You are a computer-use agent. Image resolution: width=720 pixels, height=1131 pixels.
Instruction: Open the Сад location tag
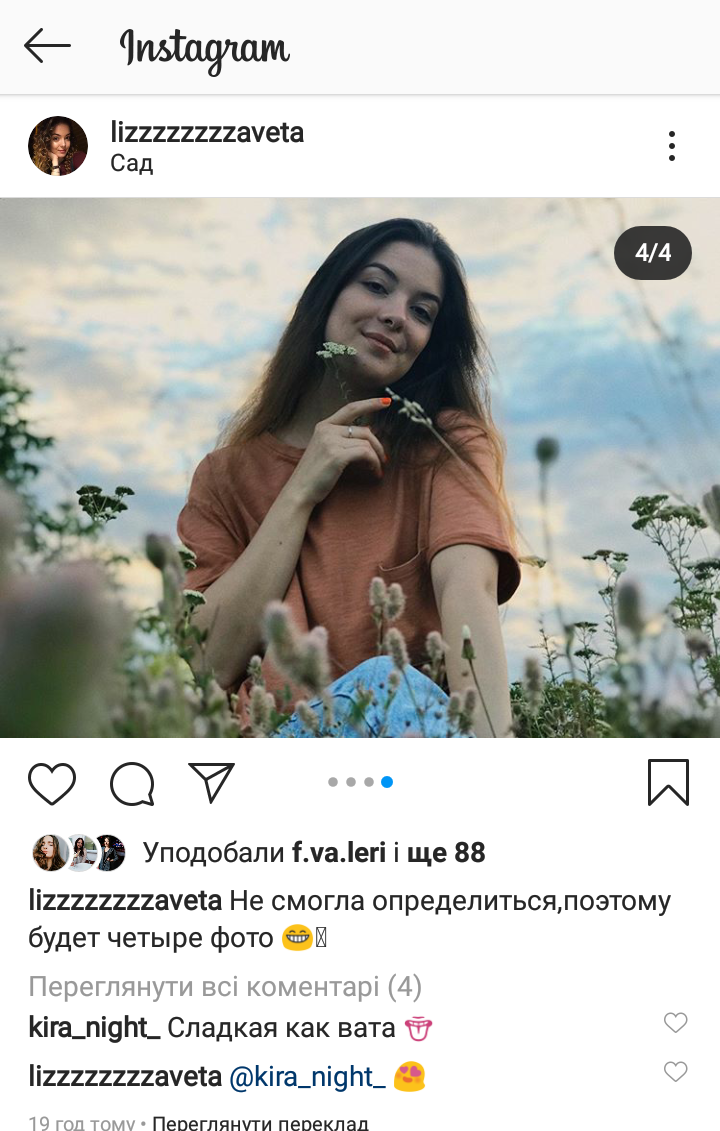[x=132, y=164]
